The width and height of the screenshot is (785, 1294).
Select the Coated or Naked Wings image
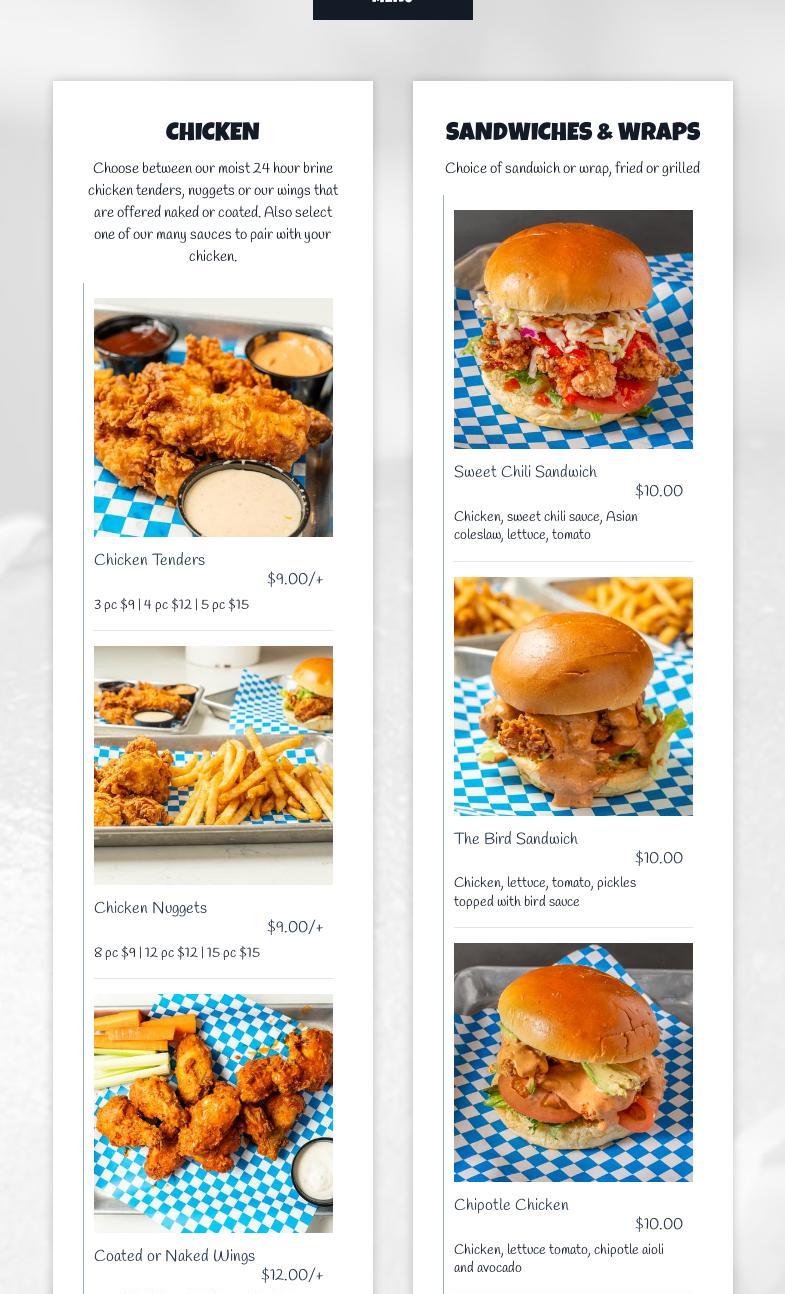[x=213, y=1113]
